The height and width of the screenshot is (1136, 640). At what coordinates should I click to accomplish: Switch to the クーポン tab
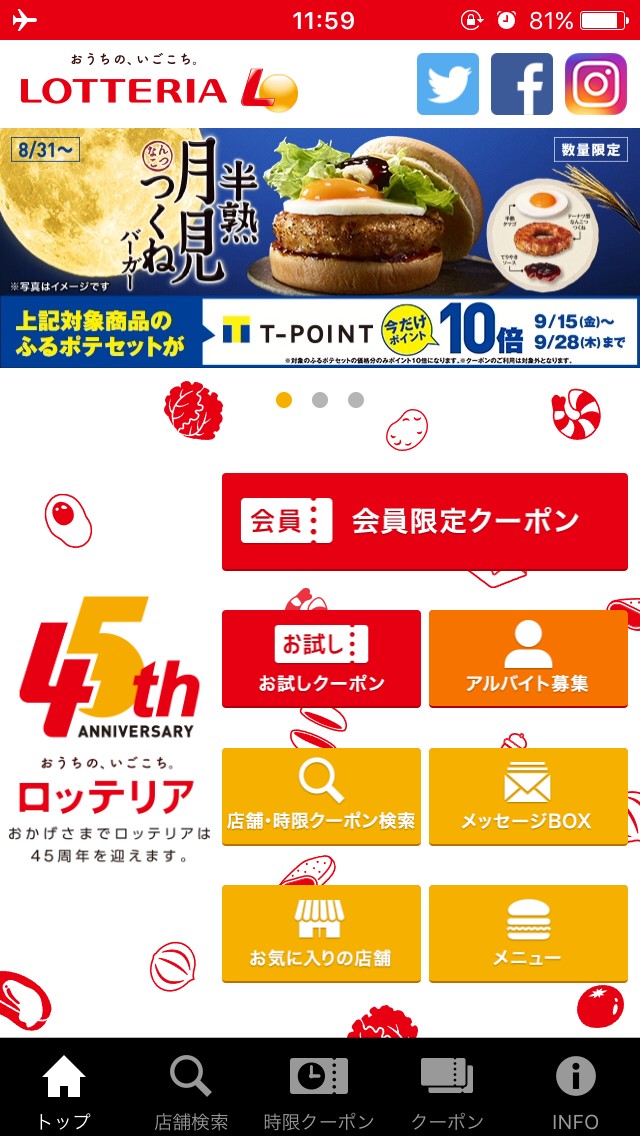(447, 1092)
